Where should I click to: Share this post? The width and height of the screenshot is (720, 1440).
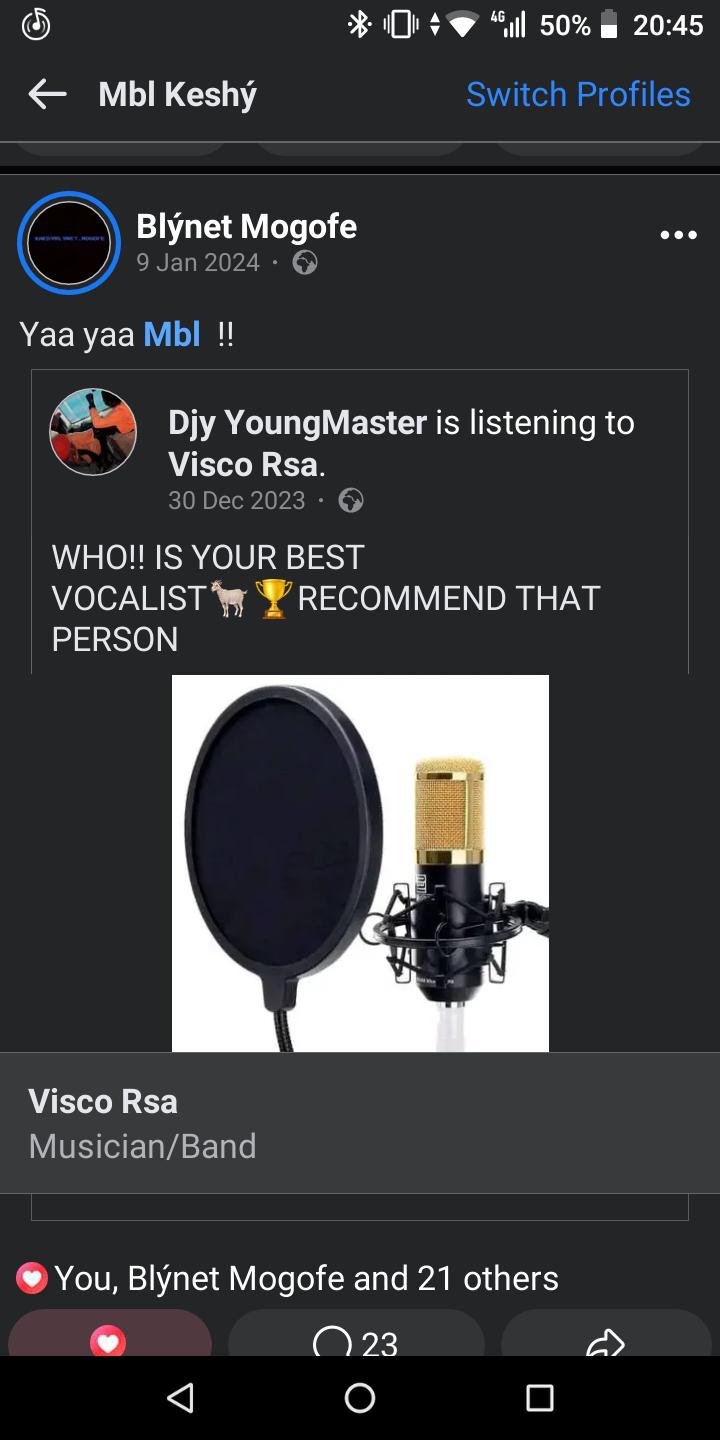[605, 1340]
